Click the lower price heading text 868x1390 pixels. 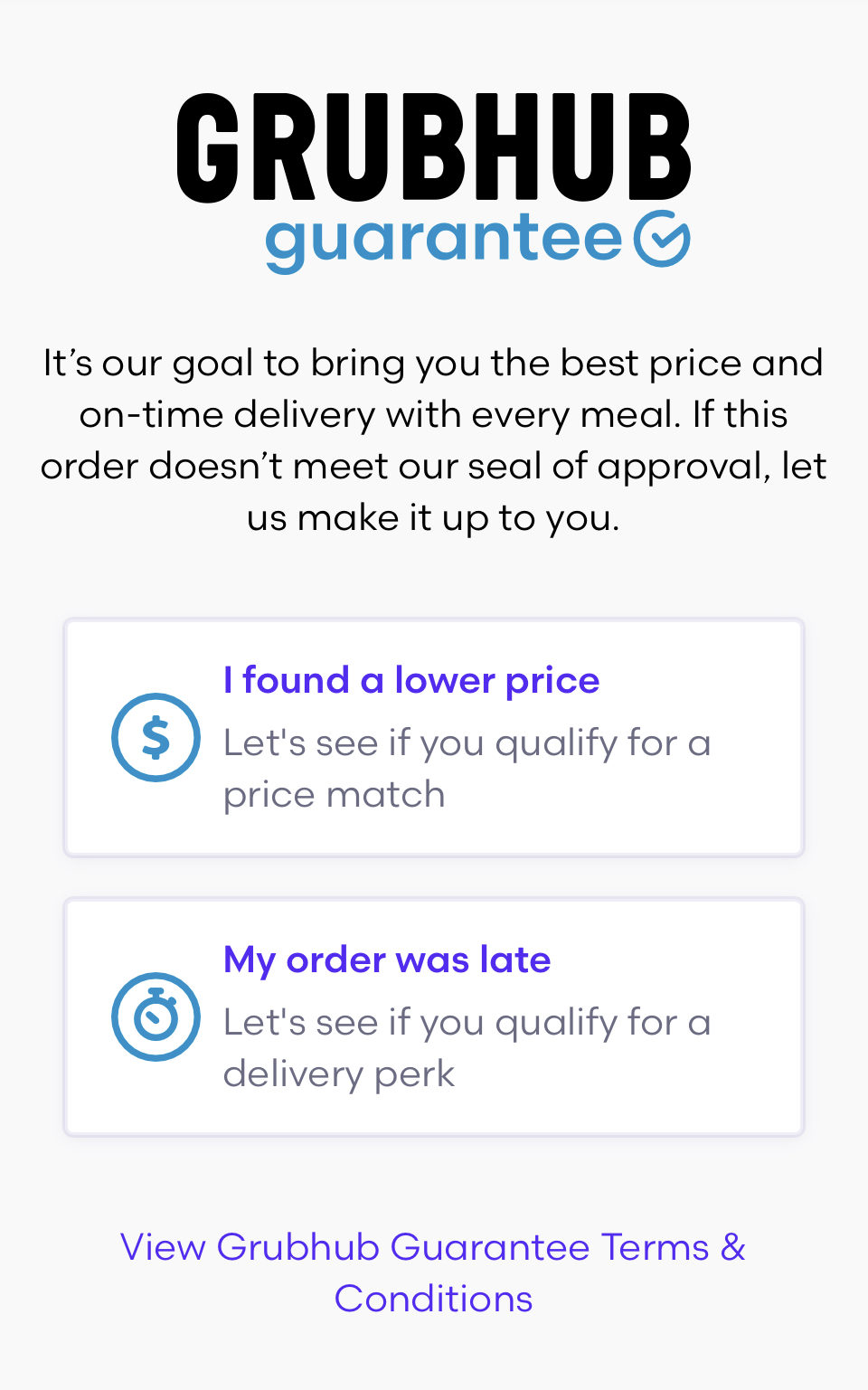[x=410, y=680]
